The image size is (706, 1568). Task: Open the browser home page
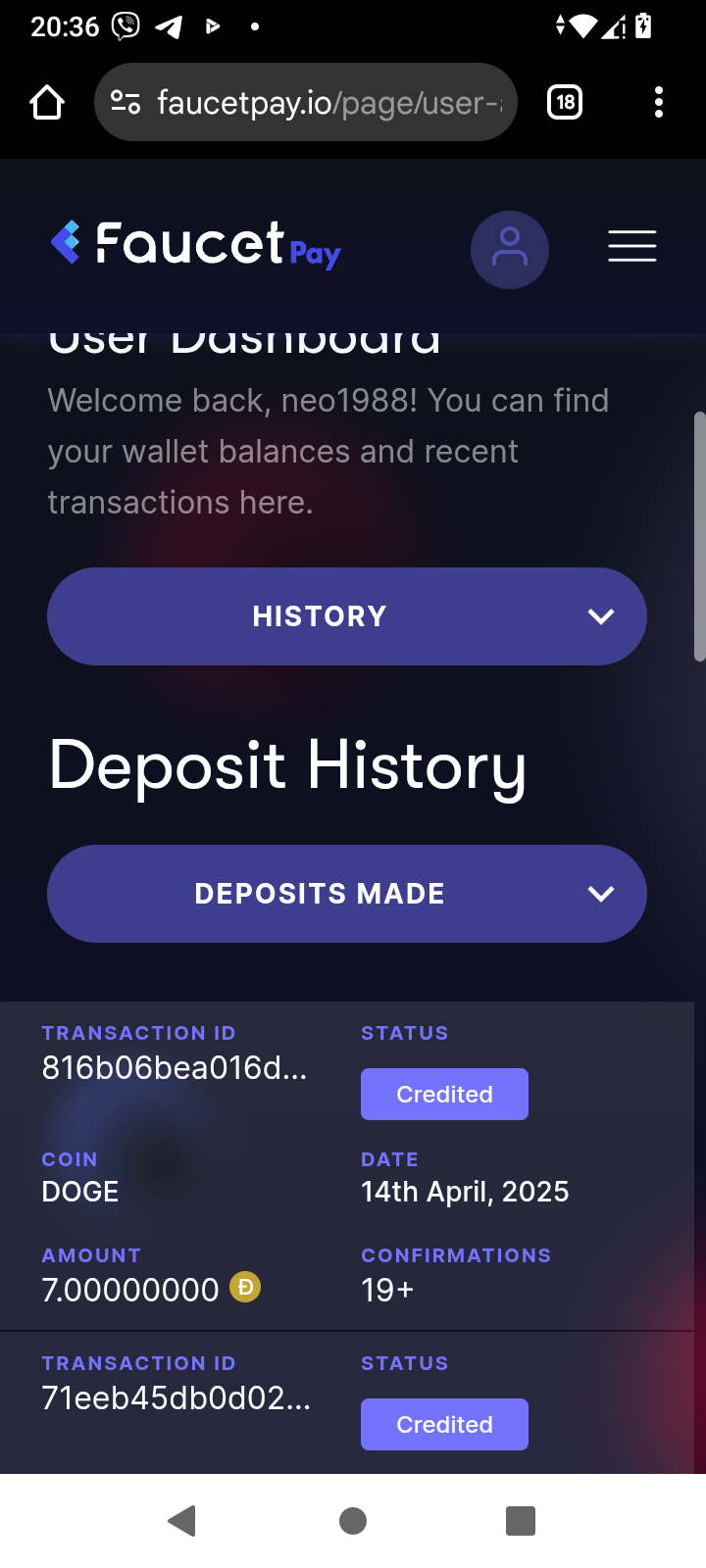pyautogui.click(x=46, y=102)
